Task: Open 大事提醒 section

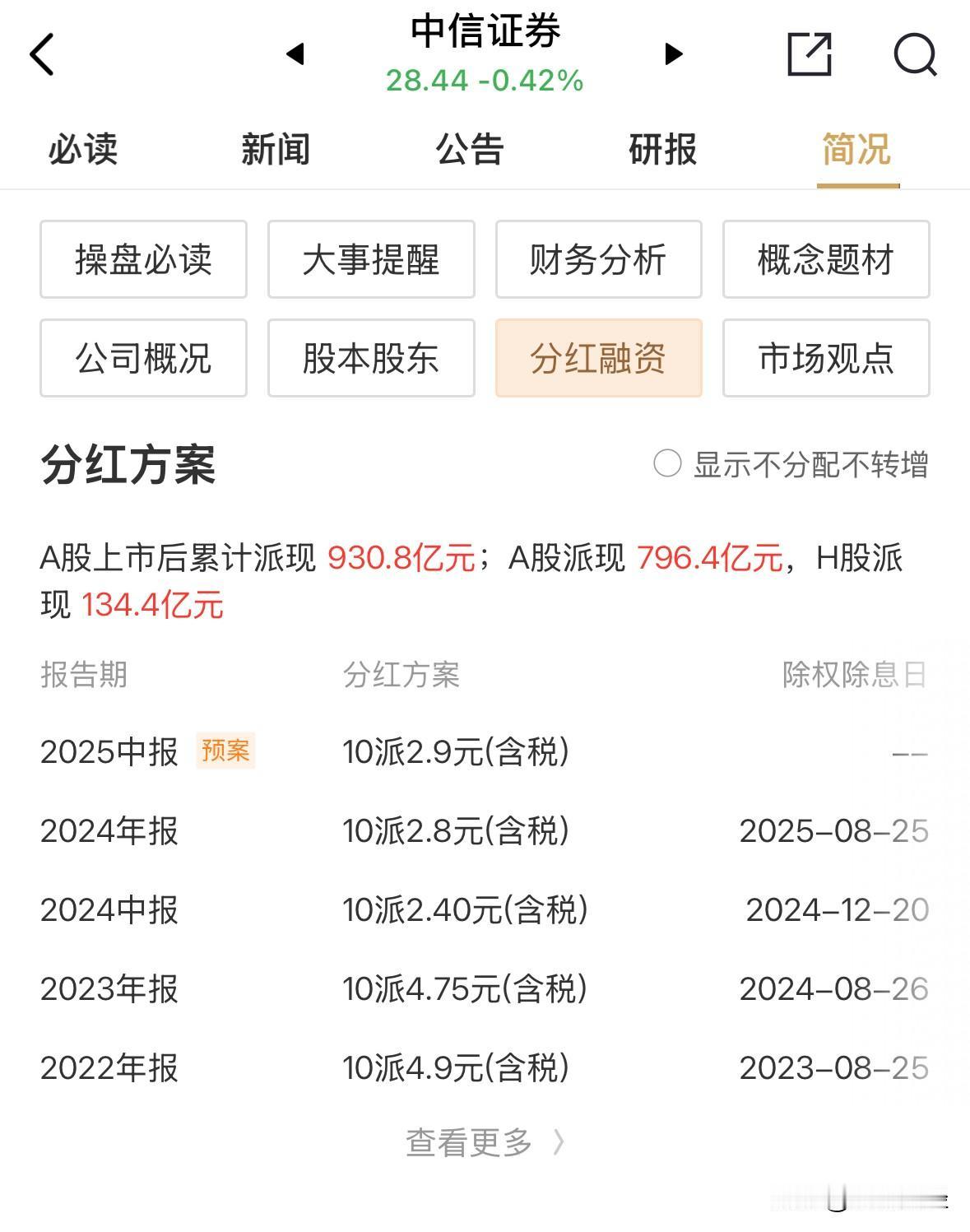Action: tap(370, 259)
